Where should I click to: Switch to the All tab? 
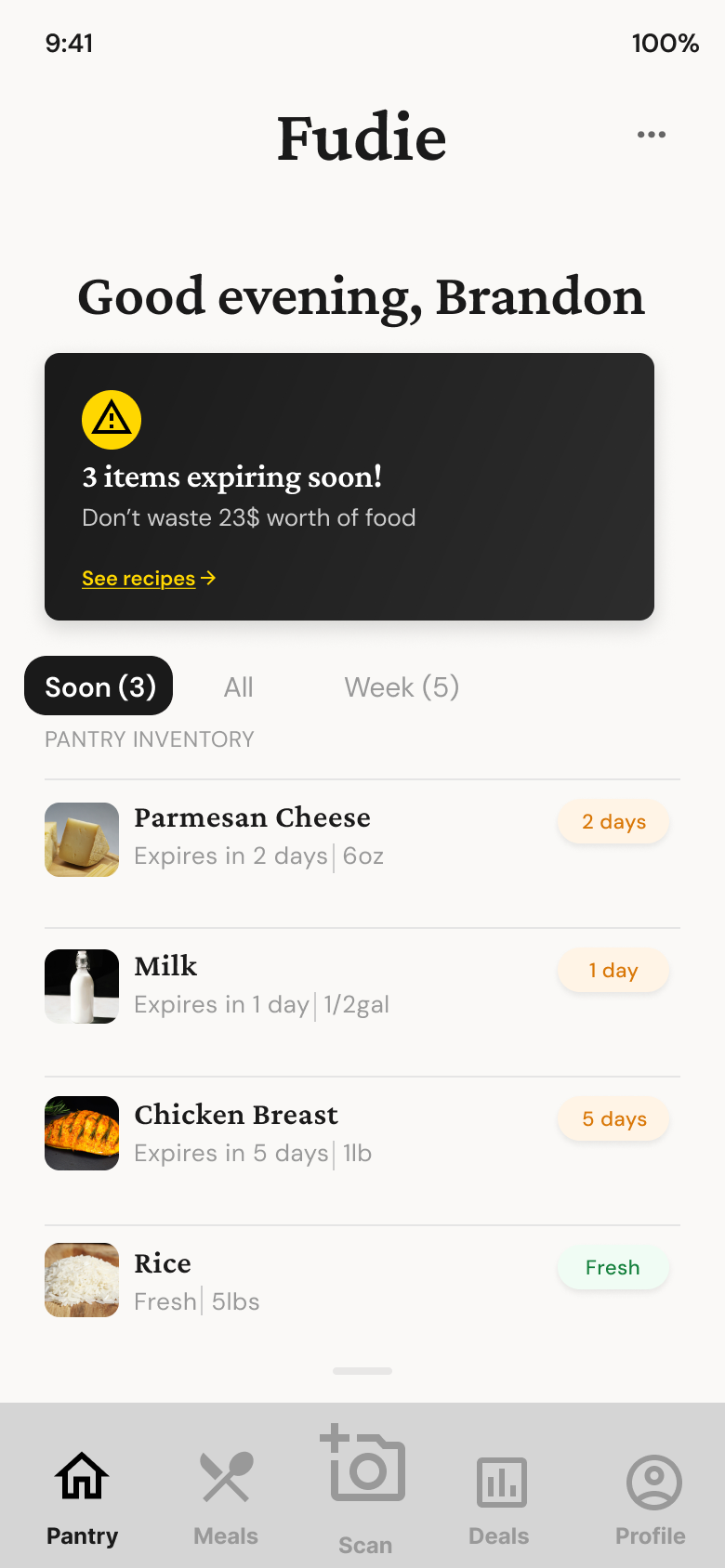tap(238, 686)
